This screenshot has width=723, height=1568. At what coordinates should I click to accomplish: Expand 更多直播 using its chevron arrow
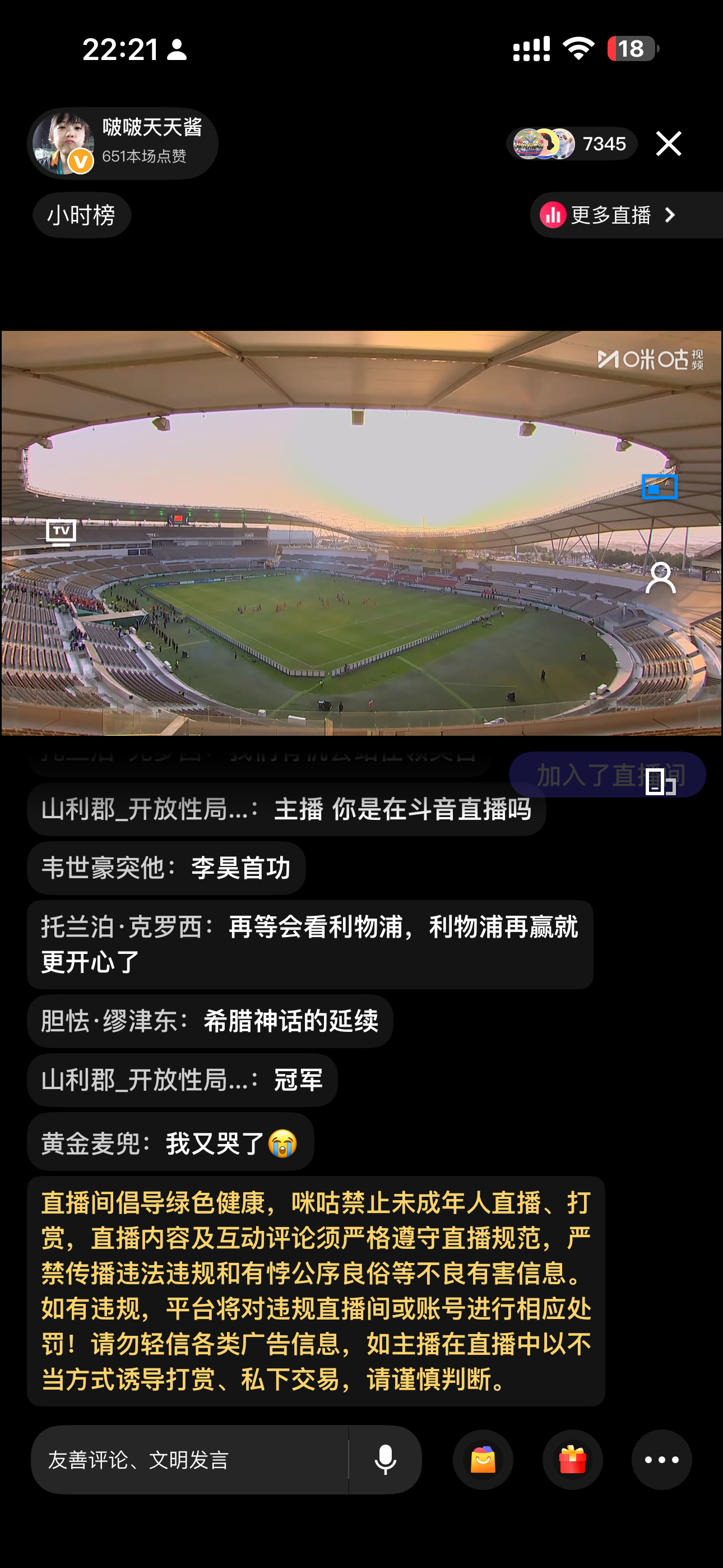click(671, 215)
